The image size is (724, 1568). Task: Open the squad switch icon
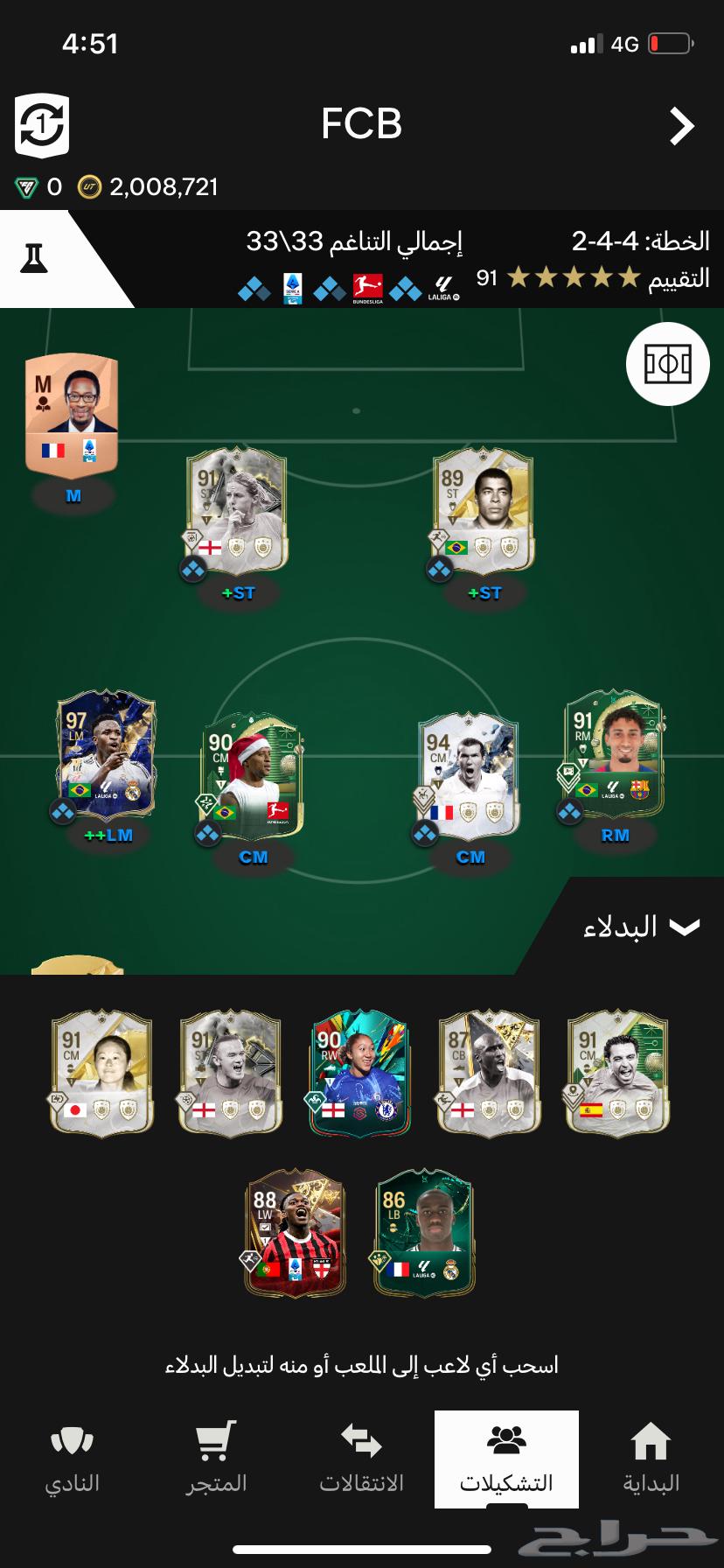[41, 126]
